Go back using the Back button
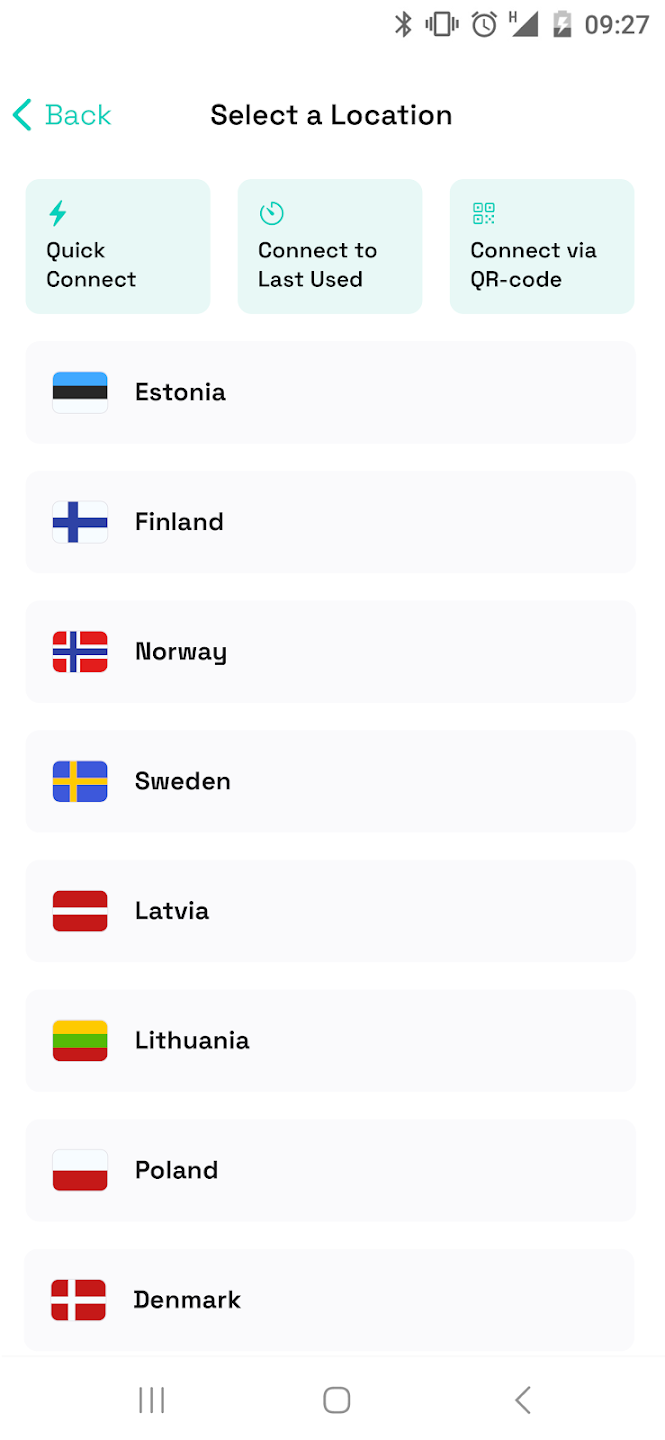Viewport: 665px width, 1440px height. click(x=62, y=115)
